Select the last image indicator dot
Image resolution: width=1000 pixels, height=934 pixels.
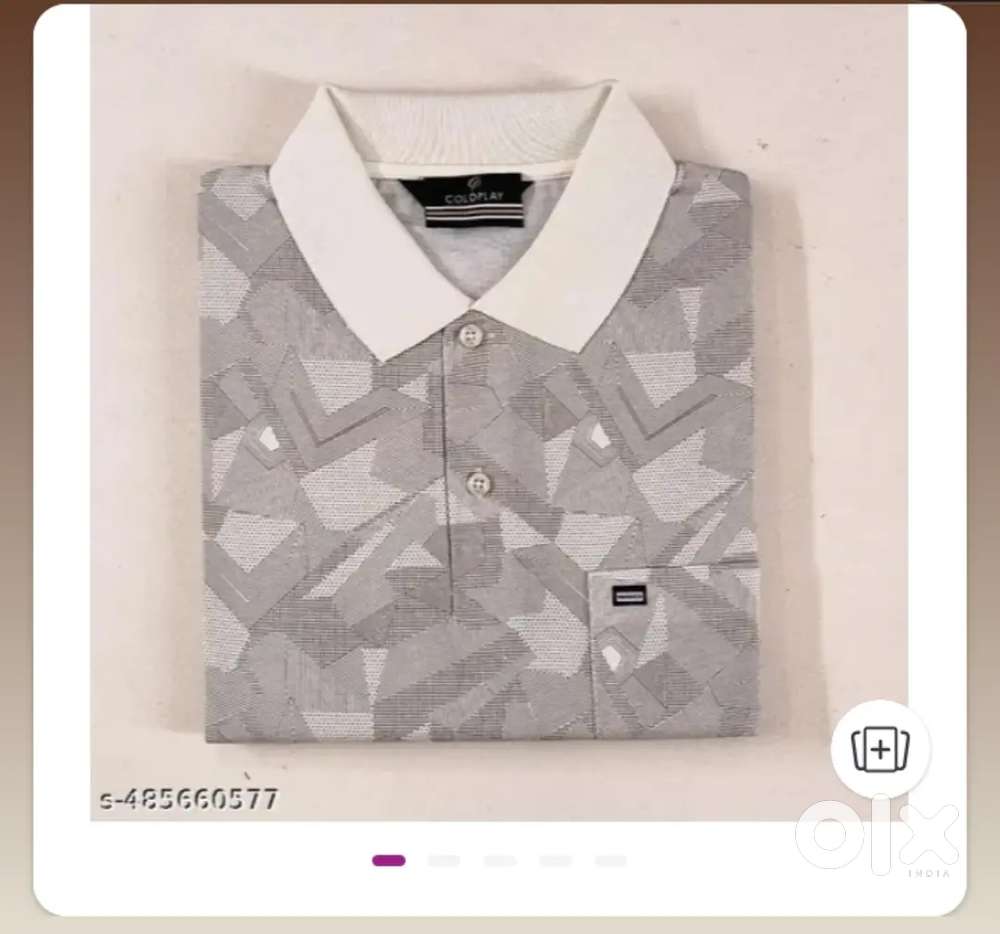(x=610, y=860)
